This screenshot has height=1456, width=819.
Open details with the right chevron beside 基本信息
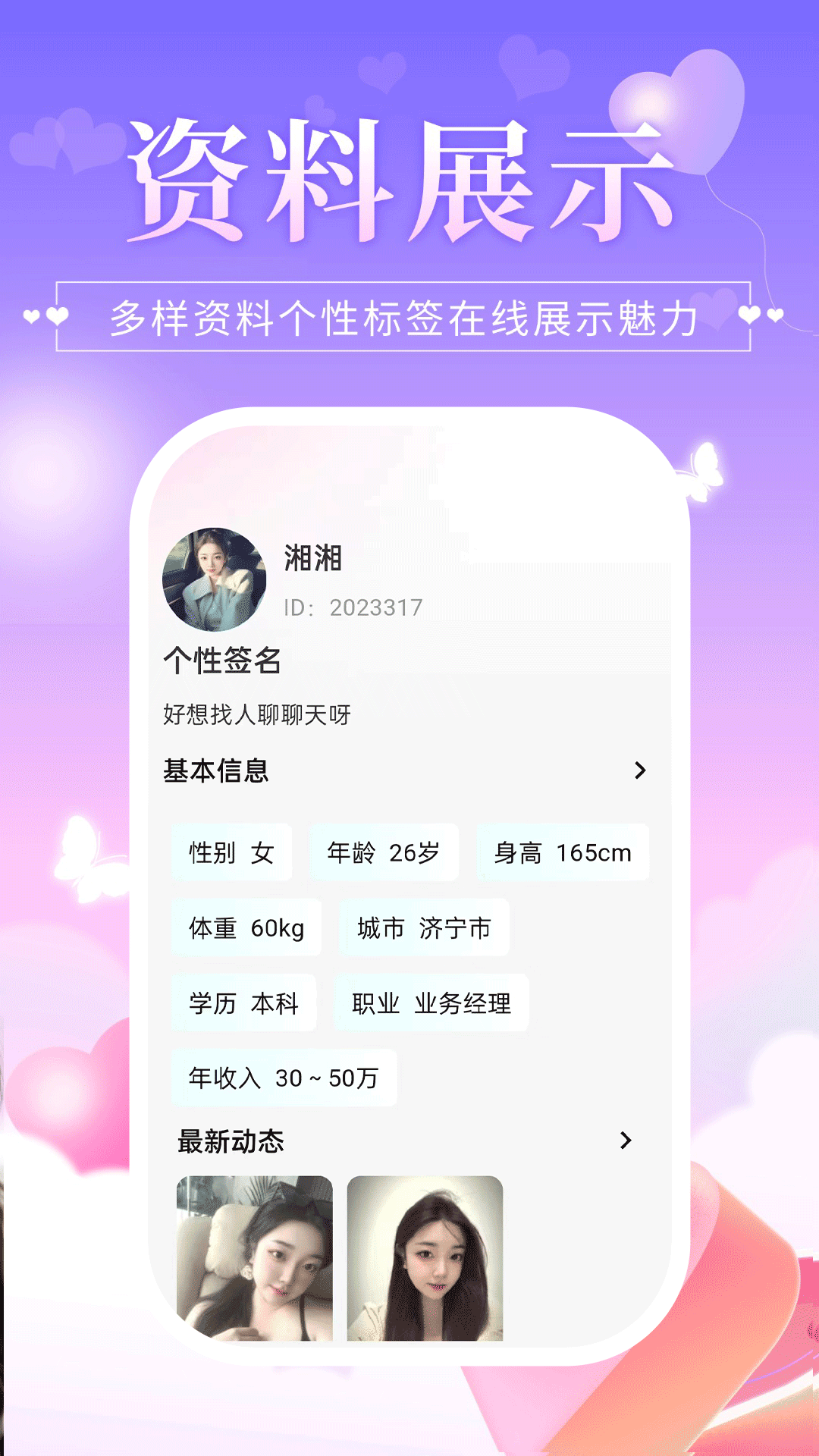click(x=641, y=770)
